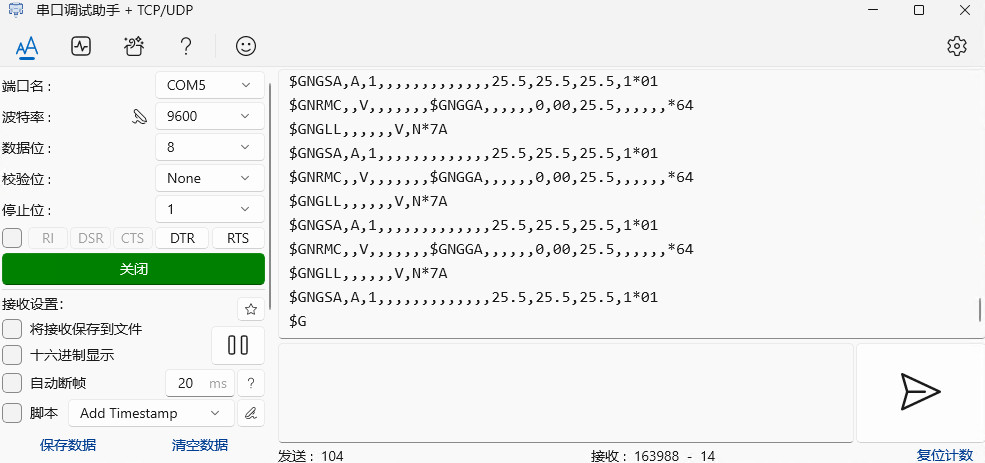Change the 9600 baud rate dropdown

[x=210, y=116]
